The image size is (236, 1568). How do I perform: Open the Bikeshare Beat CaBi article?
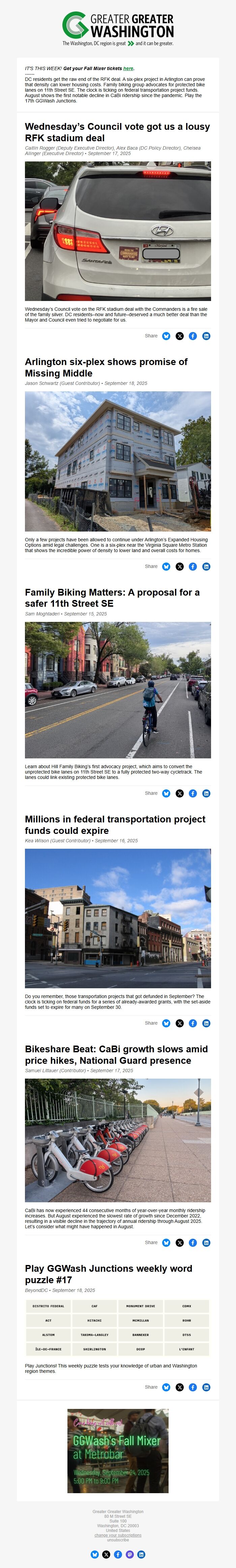coord(116,1055)
